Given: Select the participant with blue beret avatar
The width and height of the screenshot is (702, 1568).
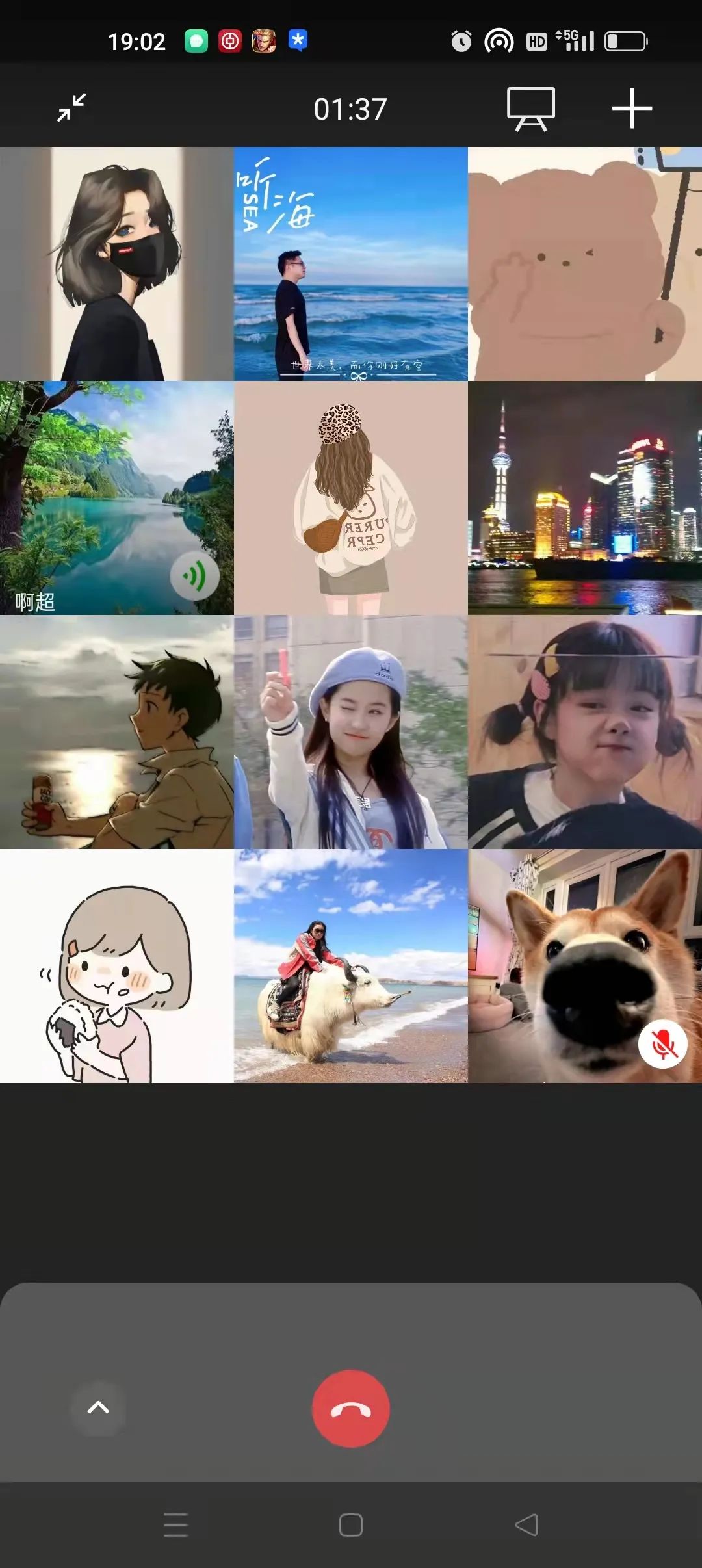Looking at the screenshot, I should (x=351, y=732).
